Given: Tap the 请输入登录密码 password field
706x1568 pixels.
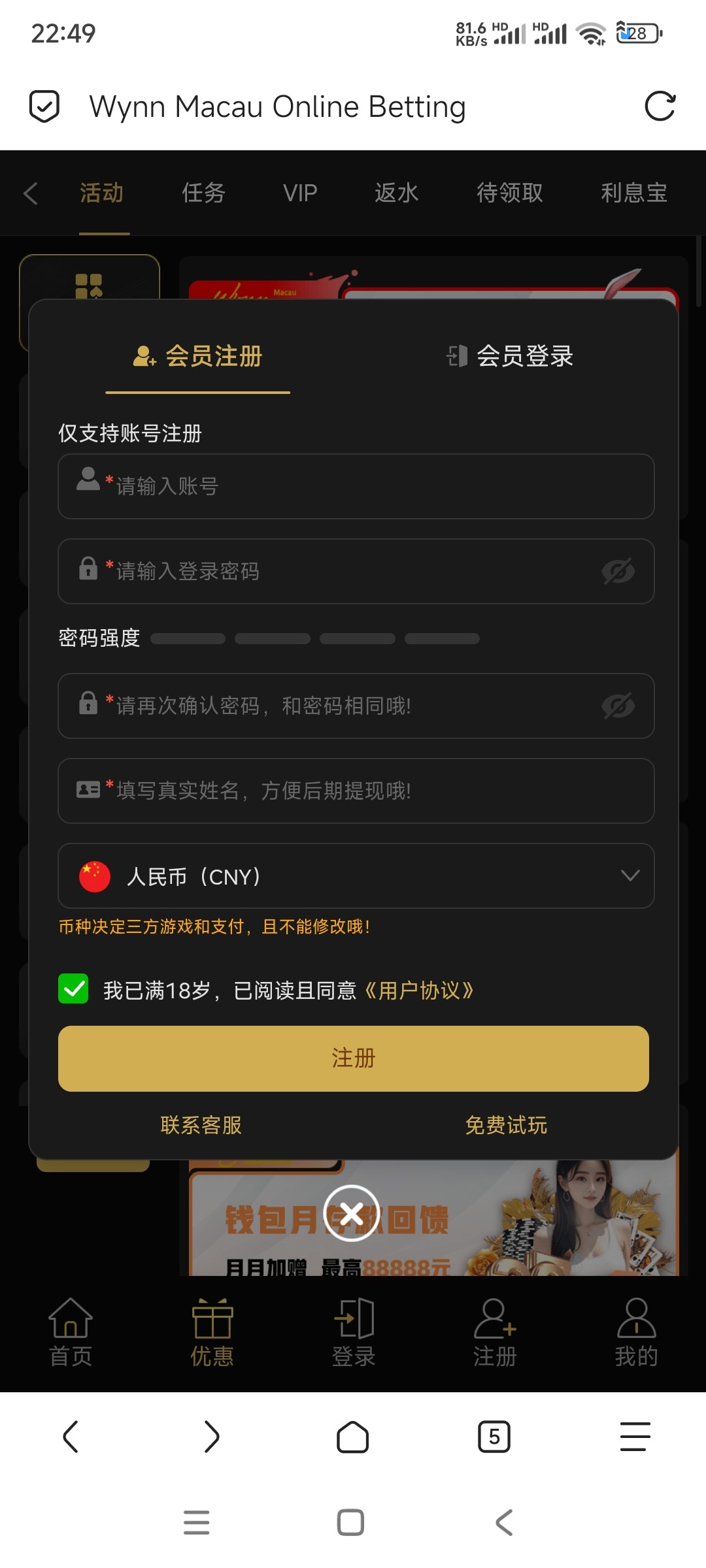Looking at the screenshot, I should coord(340,572).
